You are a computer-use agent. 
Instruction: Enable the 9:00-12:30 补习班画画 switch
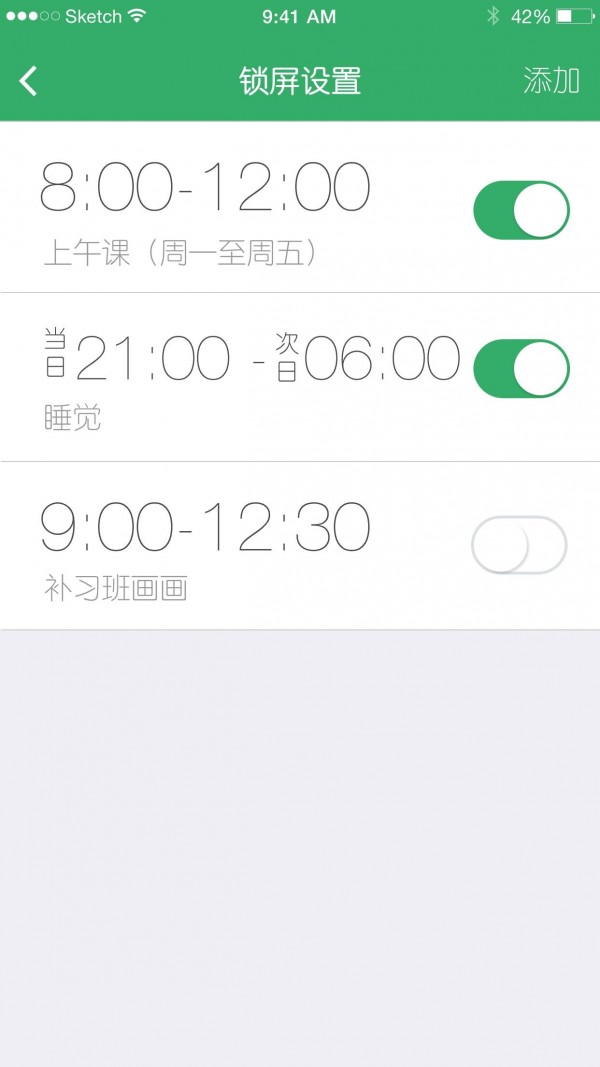(519, 545)
